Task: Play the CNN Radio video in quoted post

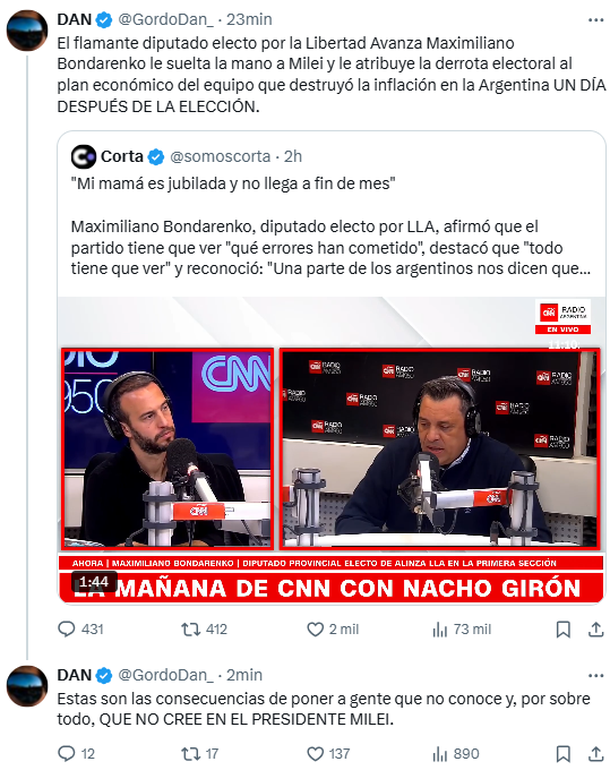Action: 330,450
